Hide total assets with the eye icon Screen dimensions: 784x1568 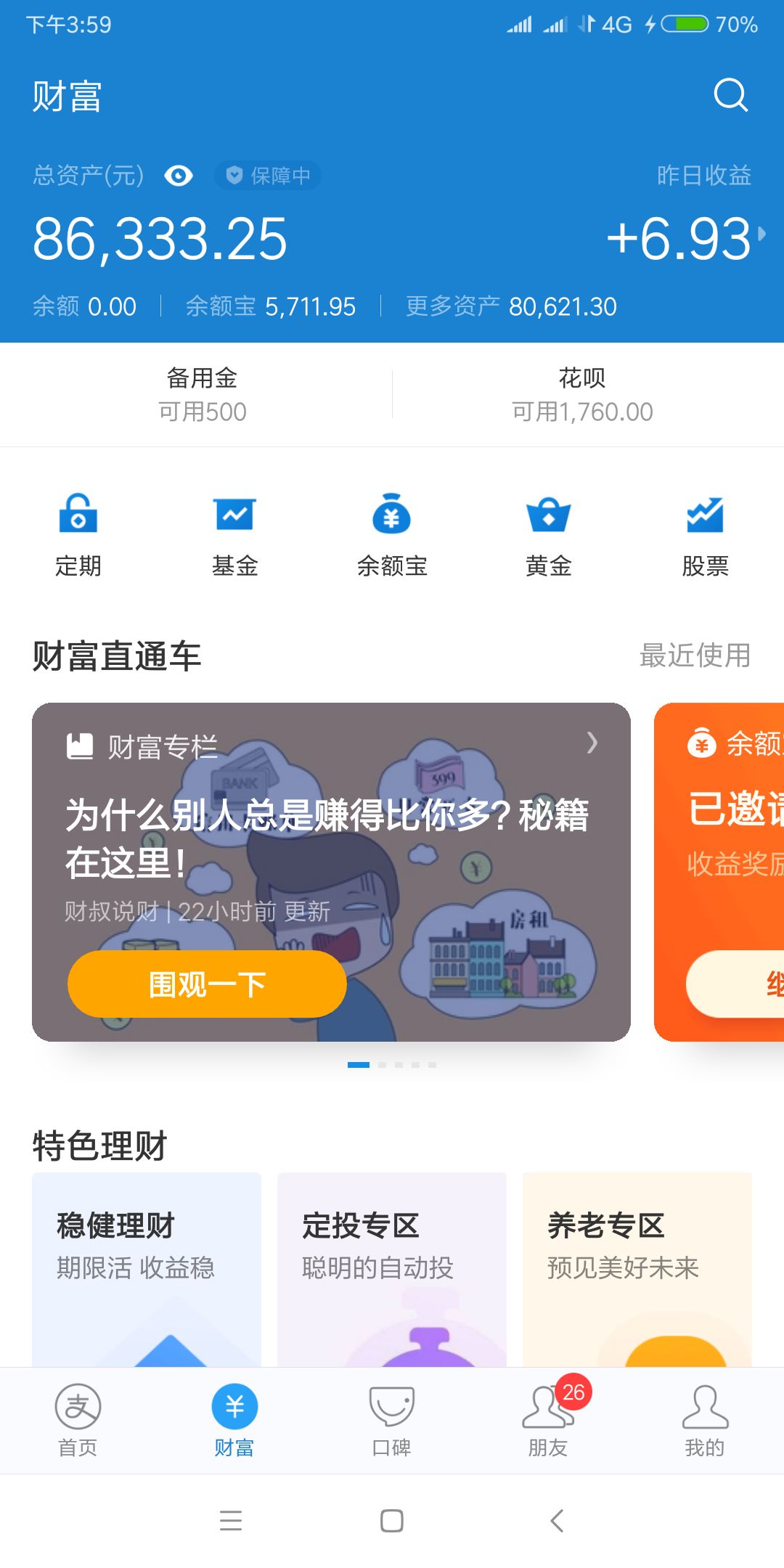click(179, 176)
